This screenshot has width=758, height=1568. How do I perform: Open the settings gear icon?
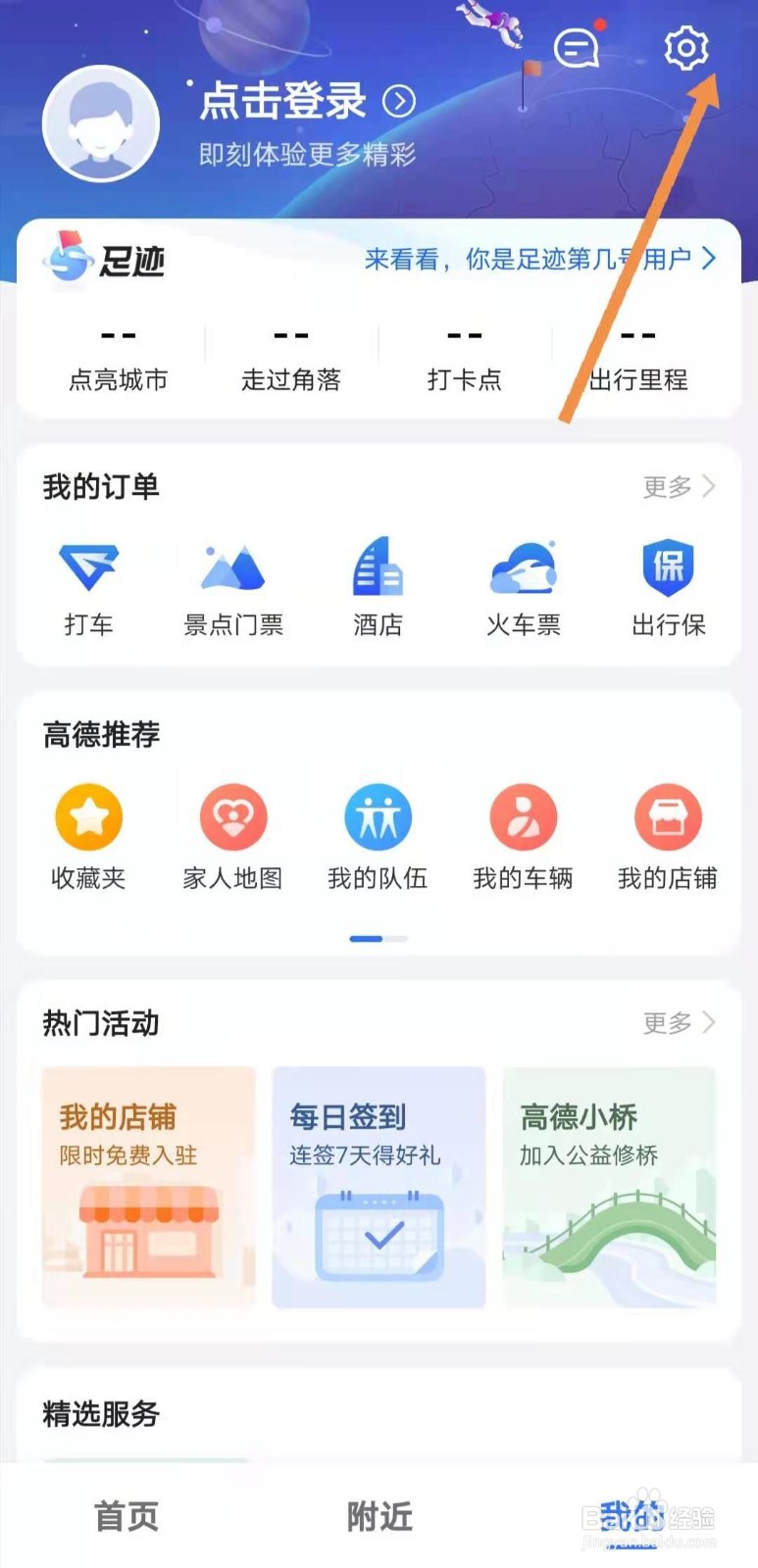tap(687, 49)
